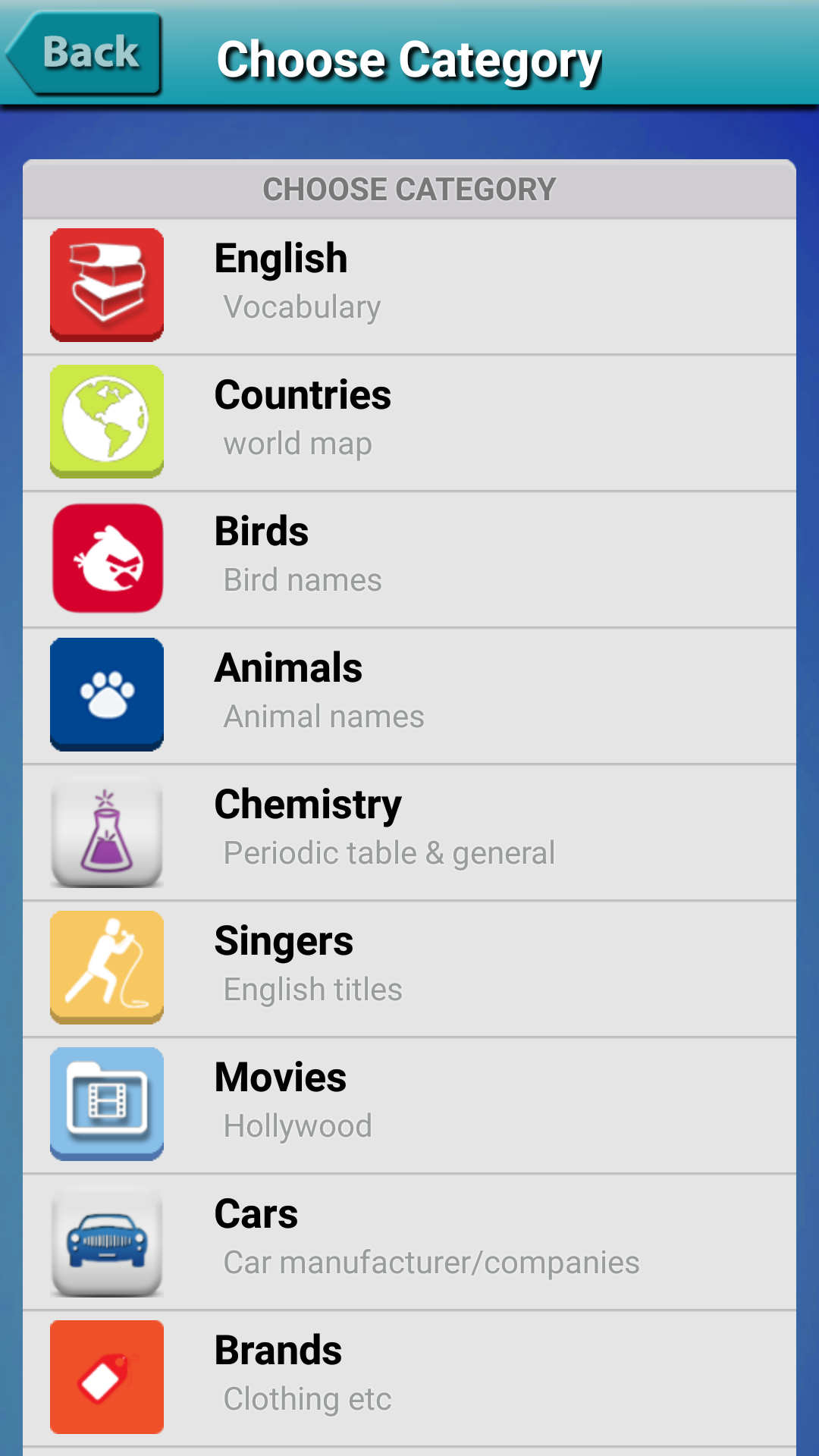This screenshot has height=1456, width=819.
Task: Select the Singers category
Action: (x=409, y=968)
